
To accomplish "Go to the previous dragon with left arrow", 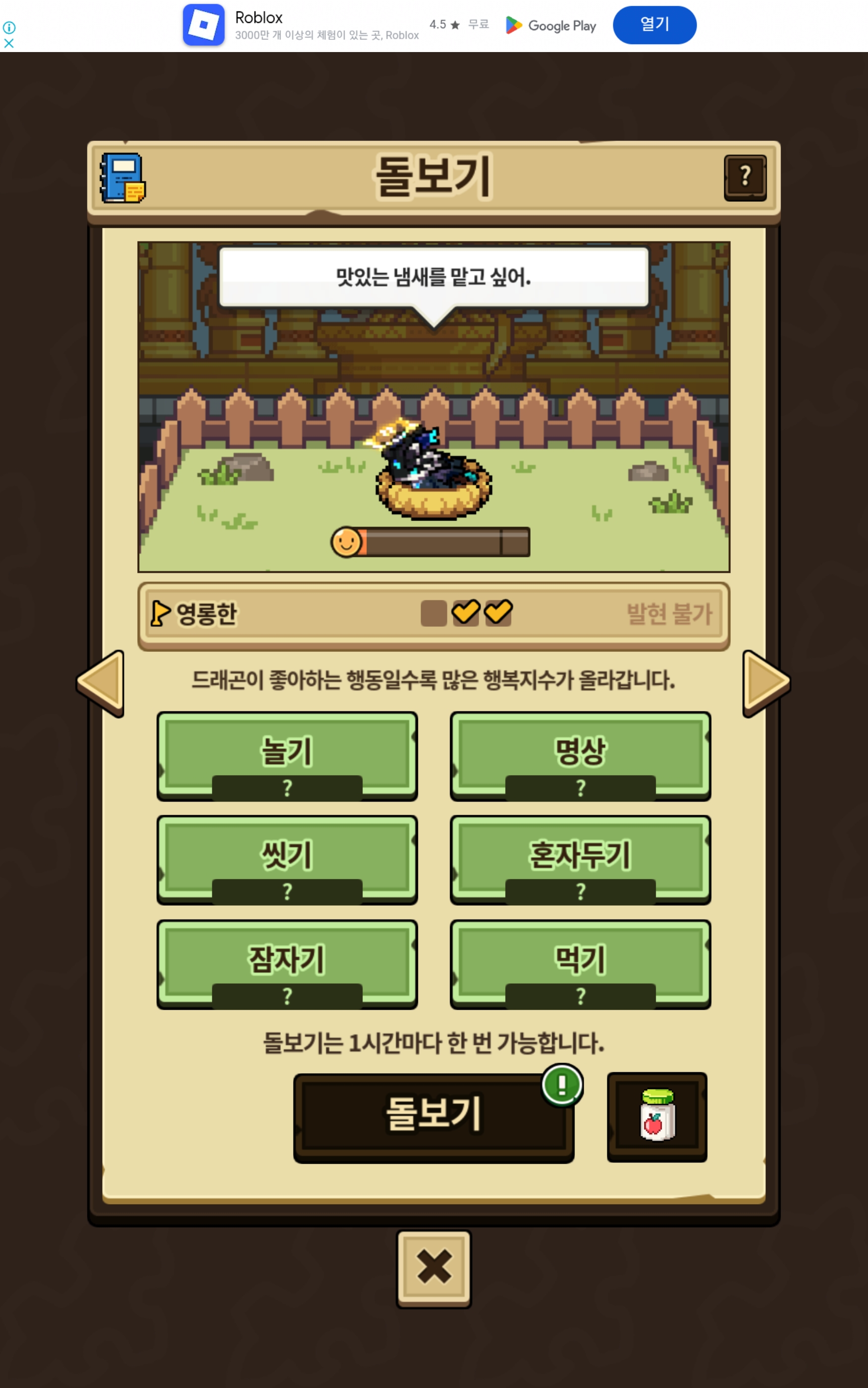I will coord(101,682).
